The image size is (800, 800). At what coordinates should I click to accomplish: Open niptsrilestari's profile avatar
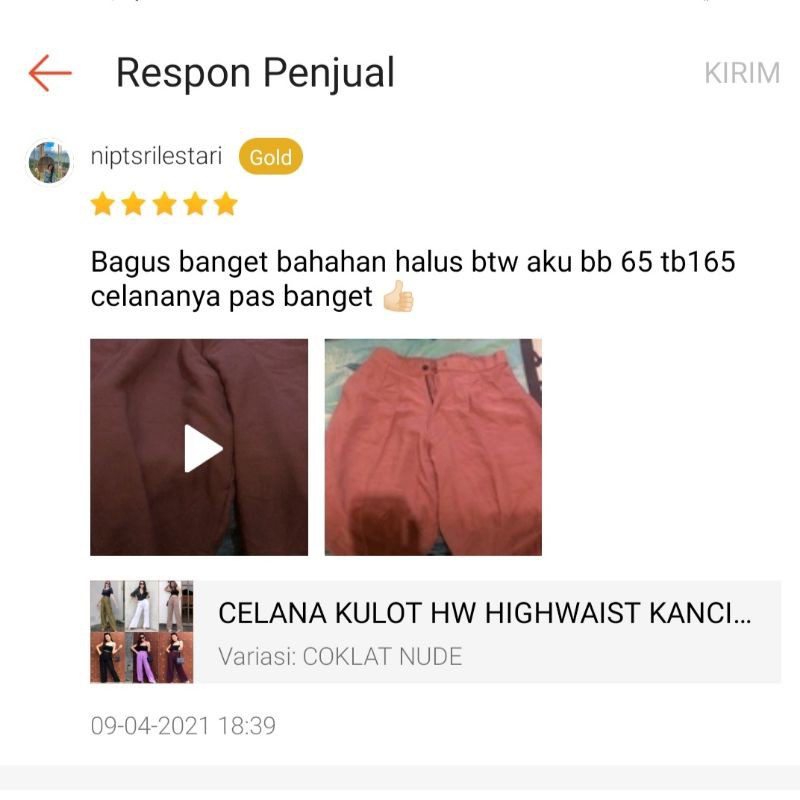pyautogui.click(x=49, y=162)
